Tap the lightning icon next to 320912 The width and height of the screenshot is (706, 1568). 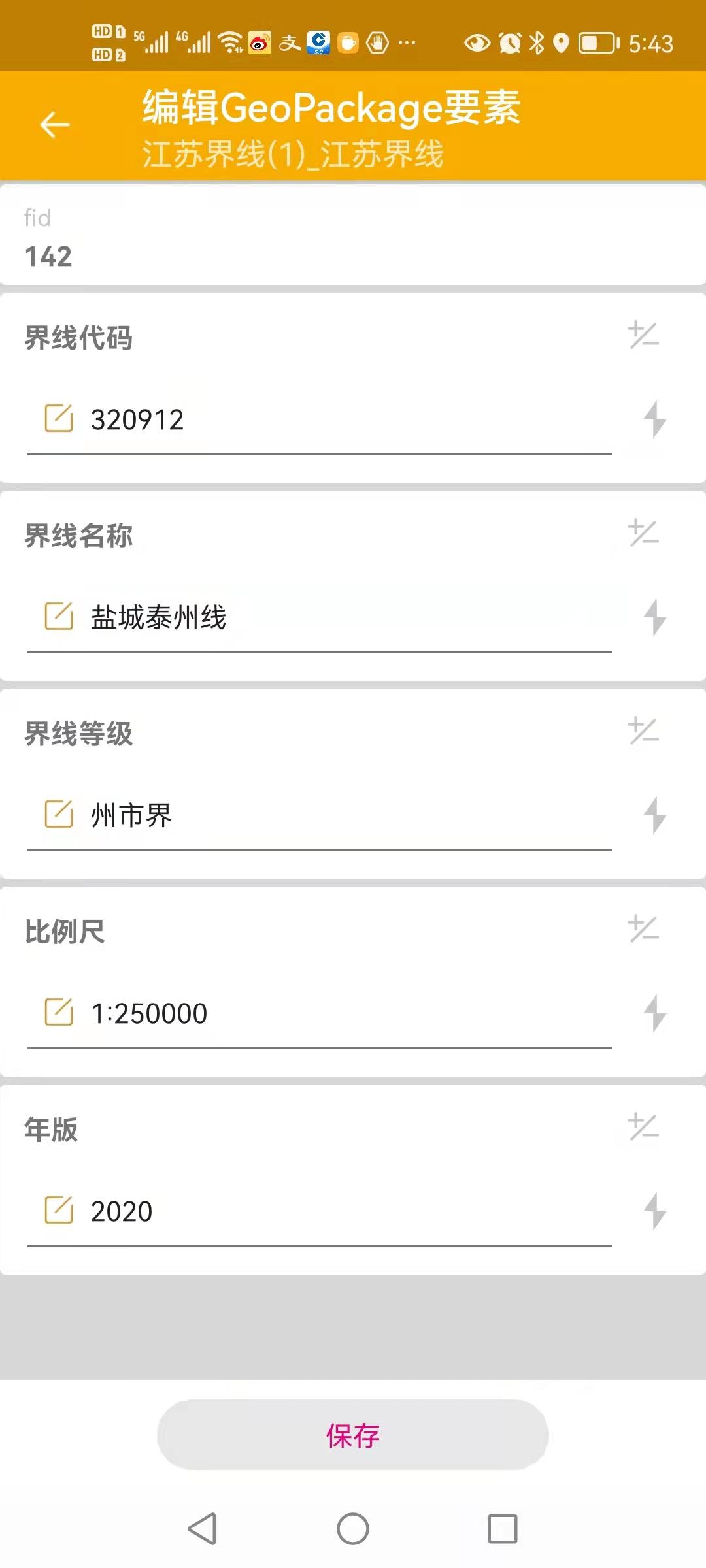[654, 419]
